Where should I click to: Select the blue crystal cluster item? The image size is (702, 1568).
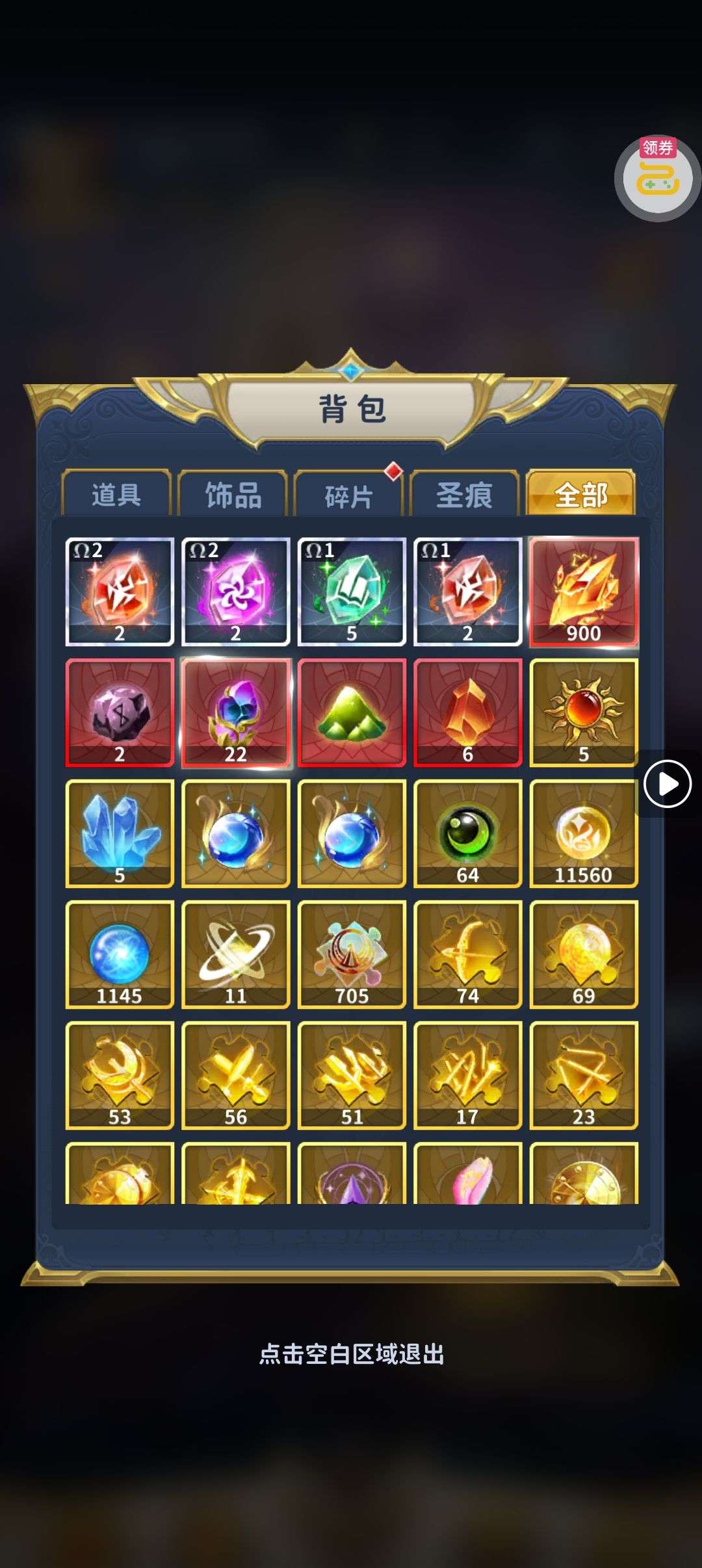(120, 833)
